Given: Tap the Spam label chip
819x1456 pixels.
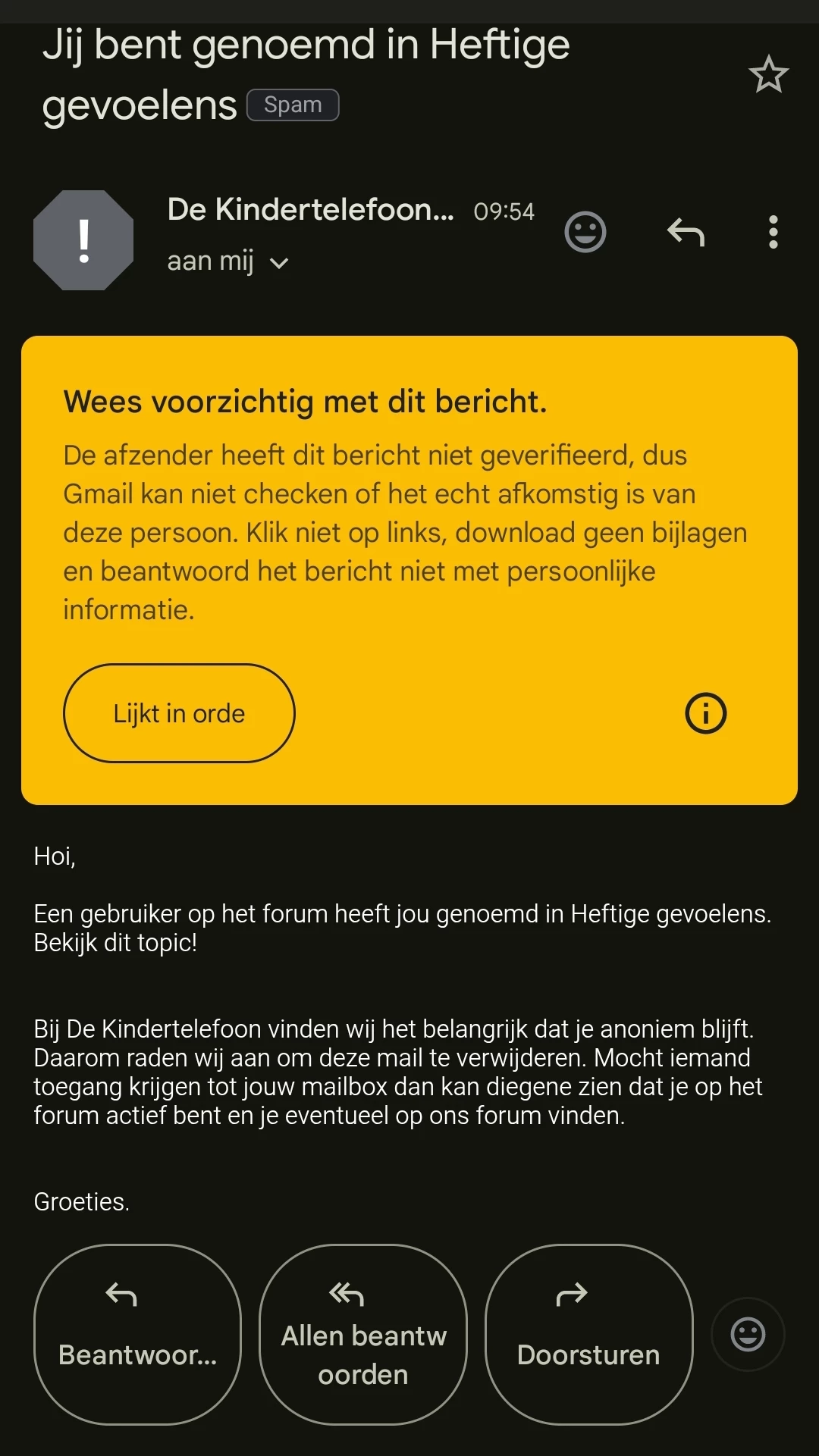Looking at the screenshot, I should pos(293,105).
